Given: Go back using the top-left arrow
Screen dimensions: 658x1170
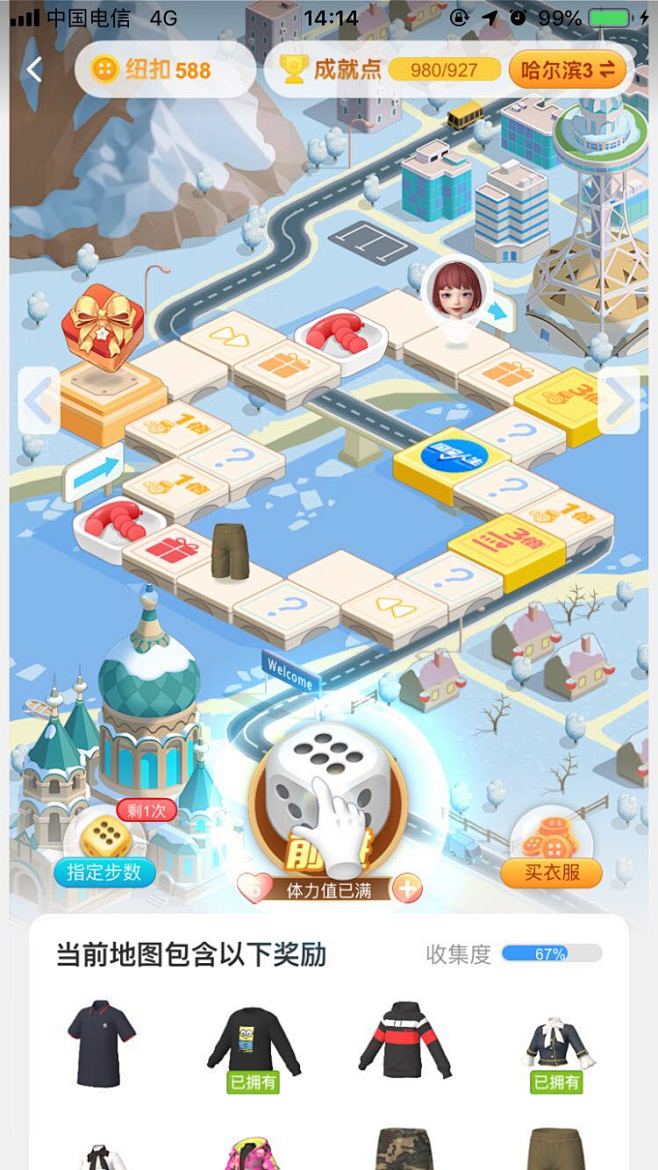Looking at the screenshot, I should pyautogui.click(x=34, y=69).
